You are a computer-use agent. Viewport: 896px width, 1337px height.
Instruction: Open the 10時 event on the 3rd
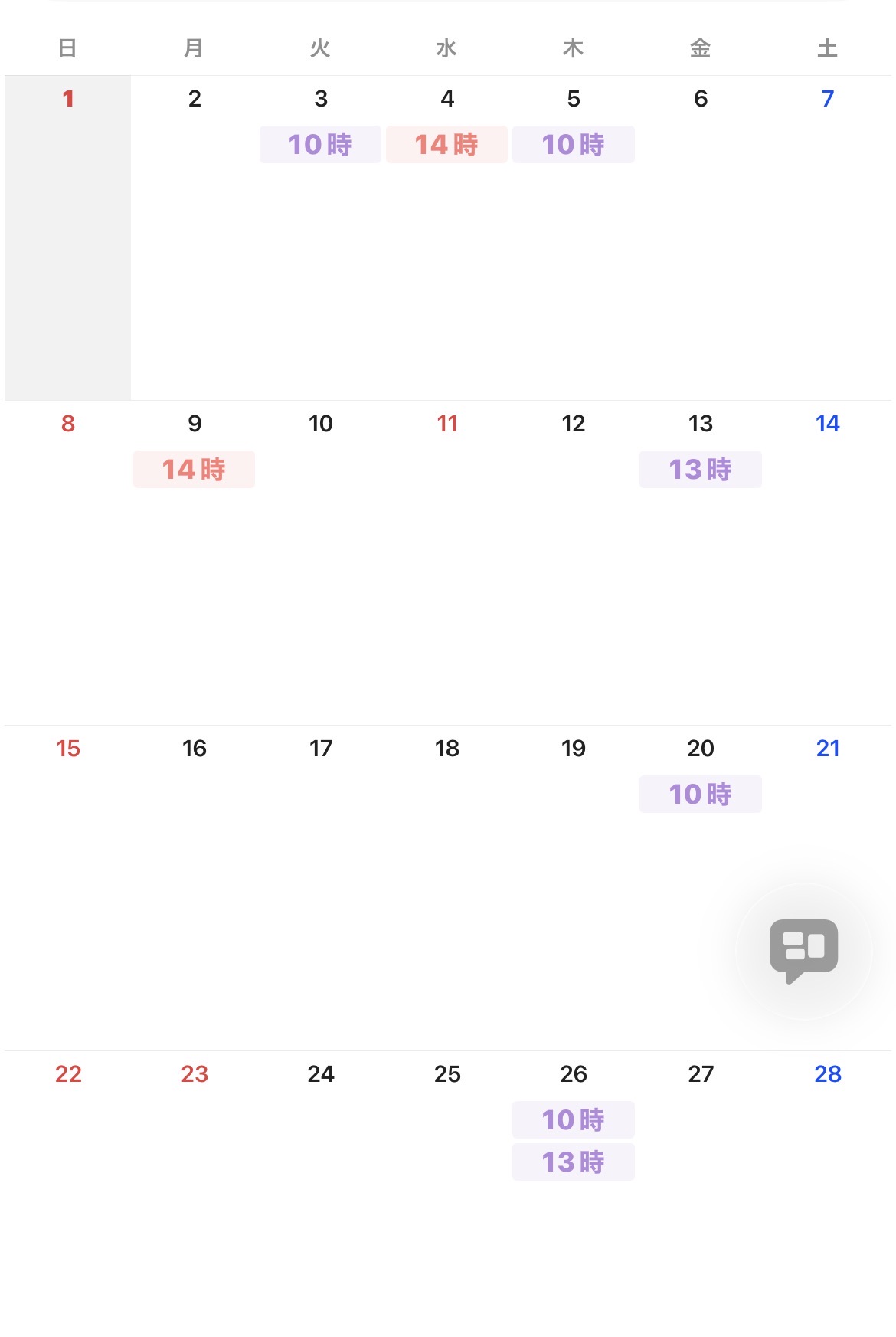(320, 145)
